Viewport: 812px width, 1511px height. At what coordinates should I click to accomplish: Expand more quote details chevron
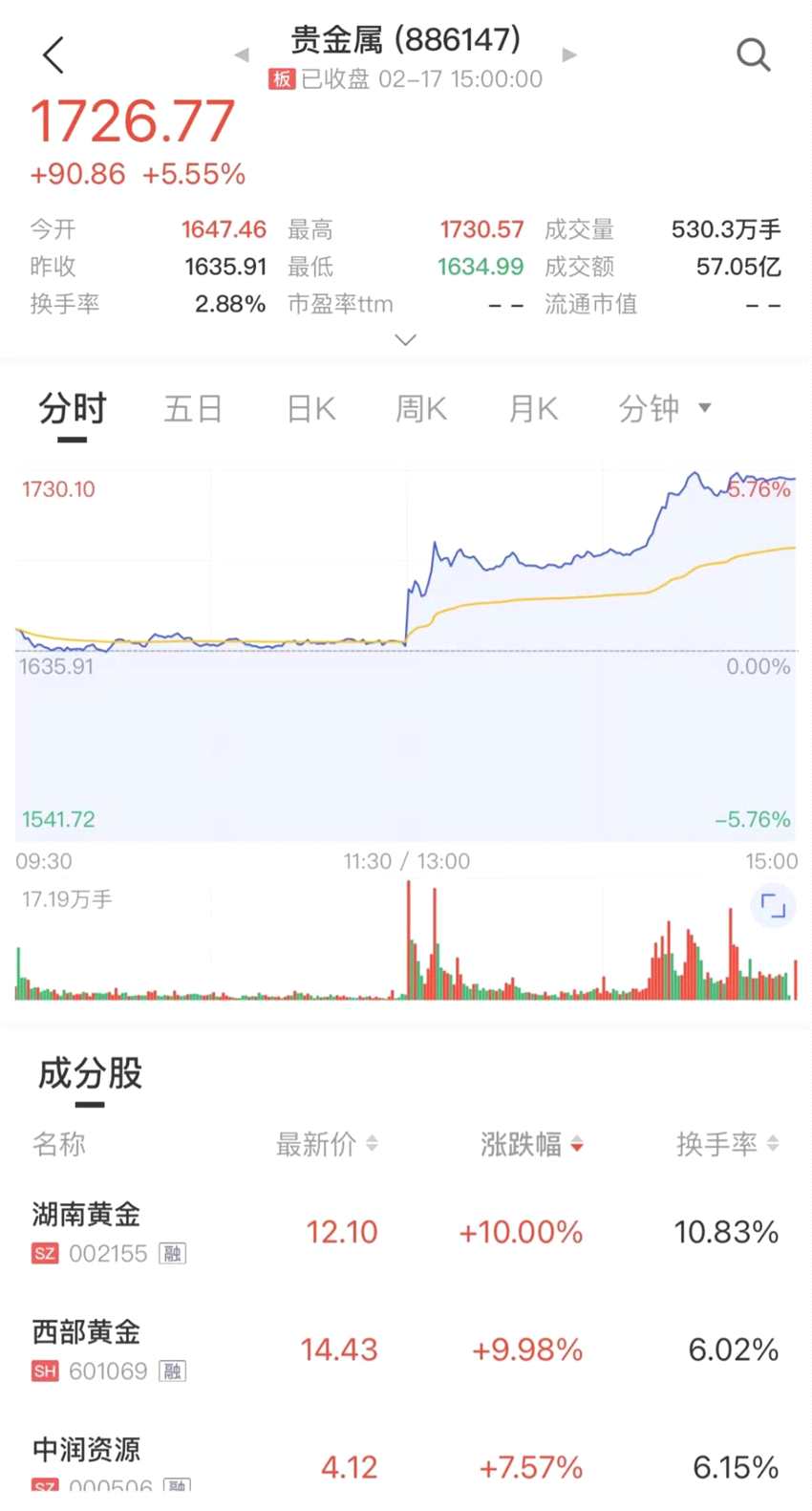406,340
